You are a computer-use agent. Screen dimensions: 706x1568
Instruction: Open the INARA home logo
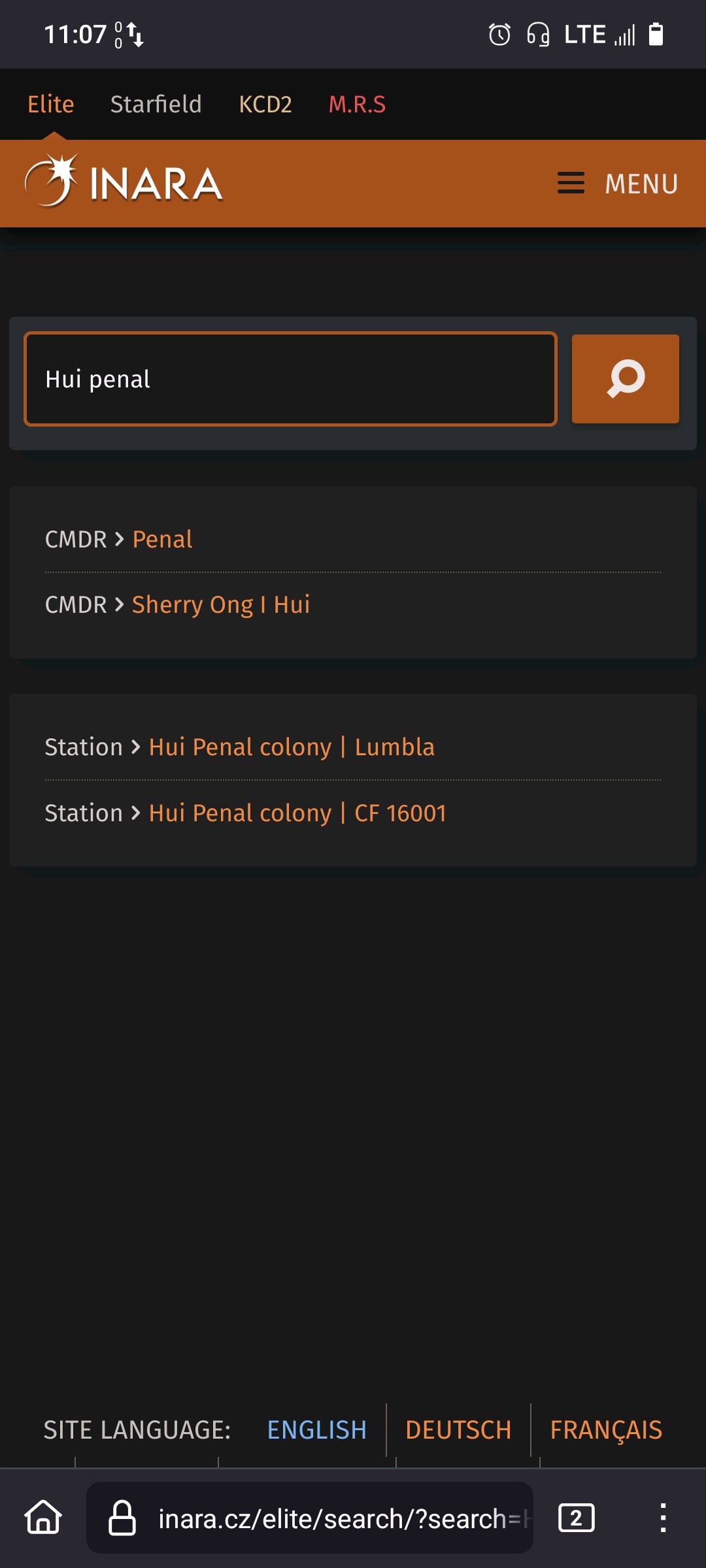(124, 182)
